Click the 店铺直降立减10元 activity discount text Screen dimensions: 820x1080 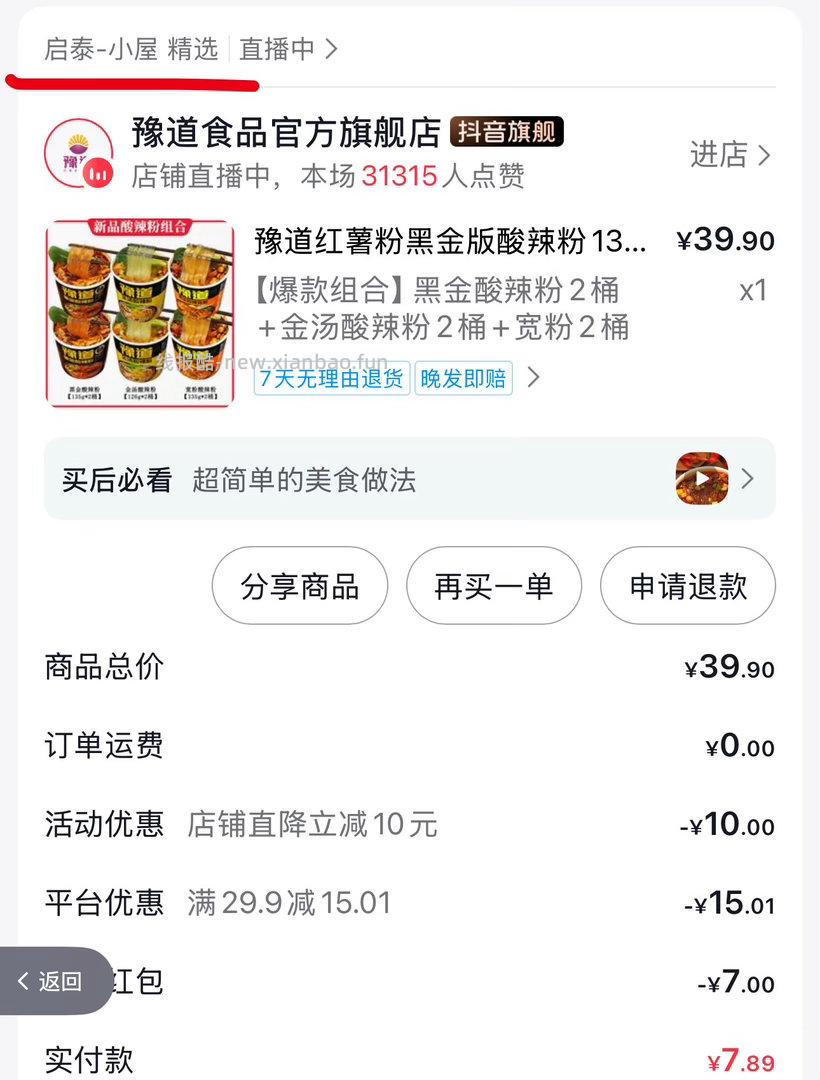315,825
